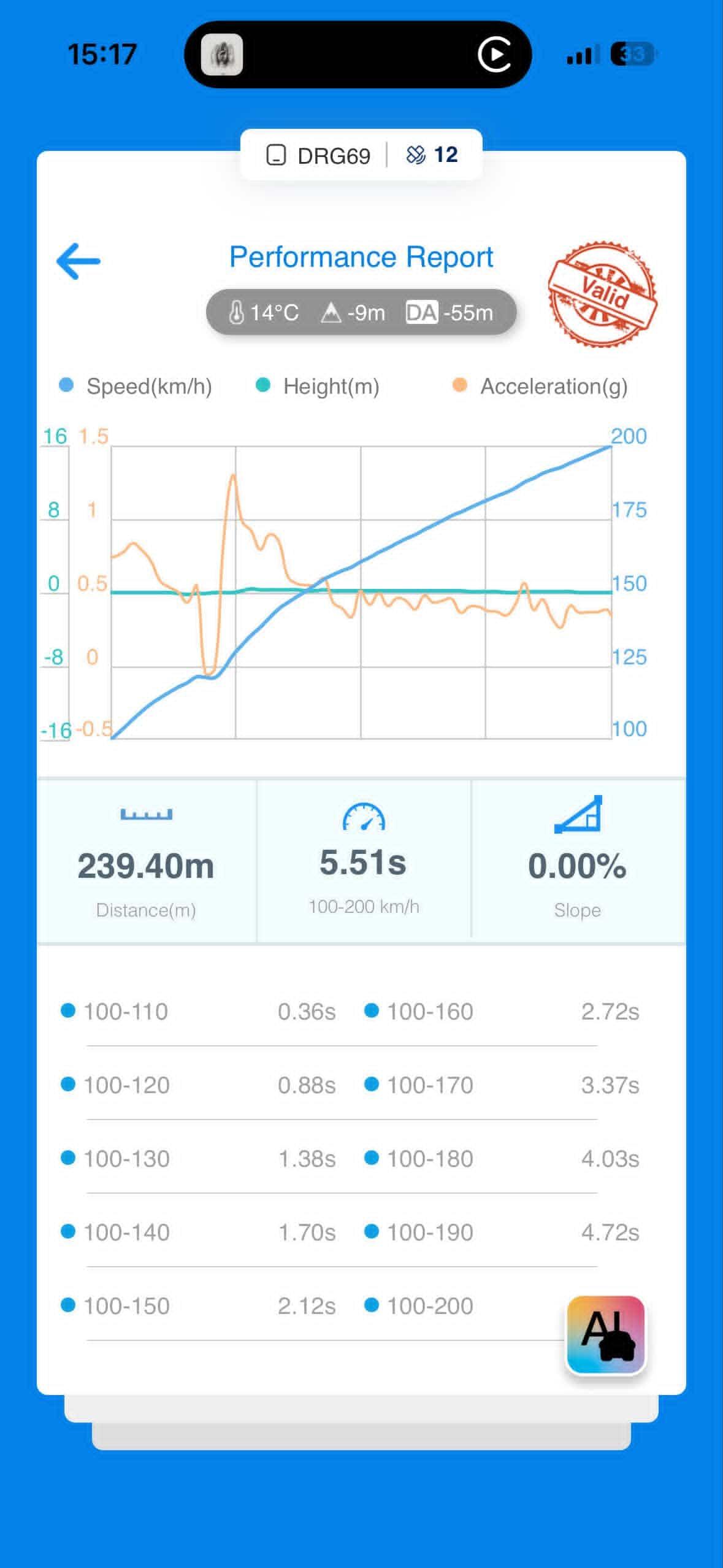Open the AI car analysis button

coord(606,1335)
